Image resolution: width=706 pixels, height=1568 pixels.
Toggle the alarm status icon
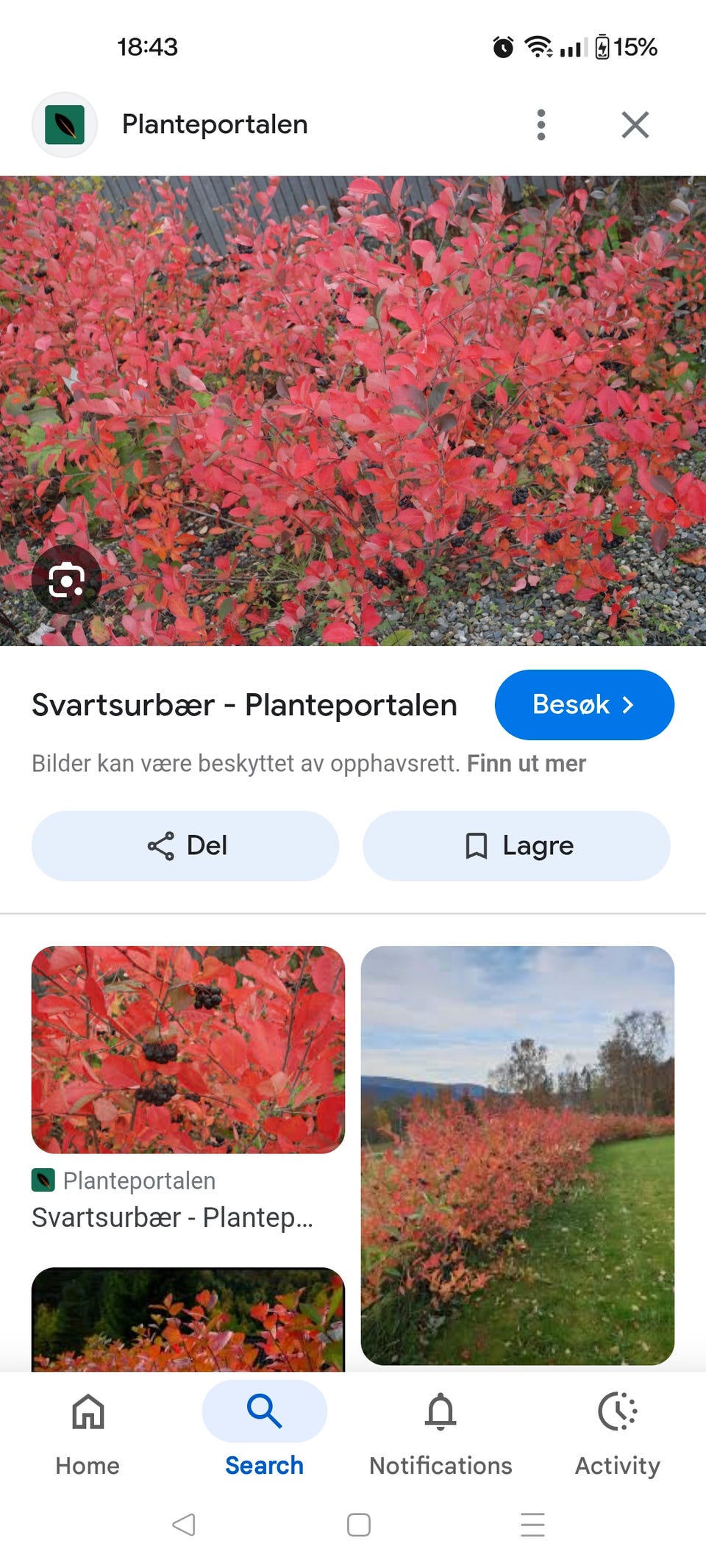[502, 47]
